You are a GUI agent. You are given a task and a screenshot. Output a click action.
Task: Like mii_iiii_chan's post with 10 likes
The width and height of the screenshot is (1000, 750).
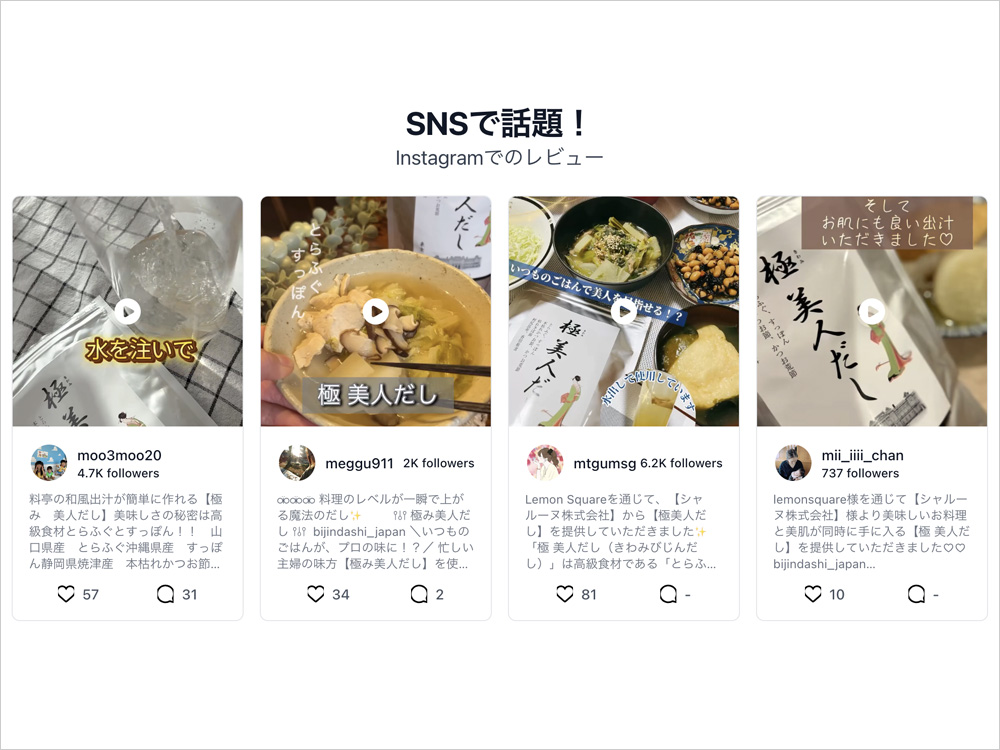click(x=812, y=594)
